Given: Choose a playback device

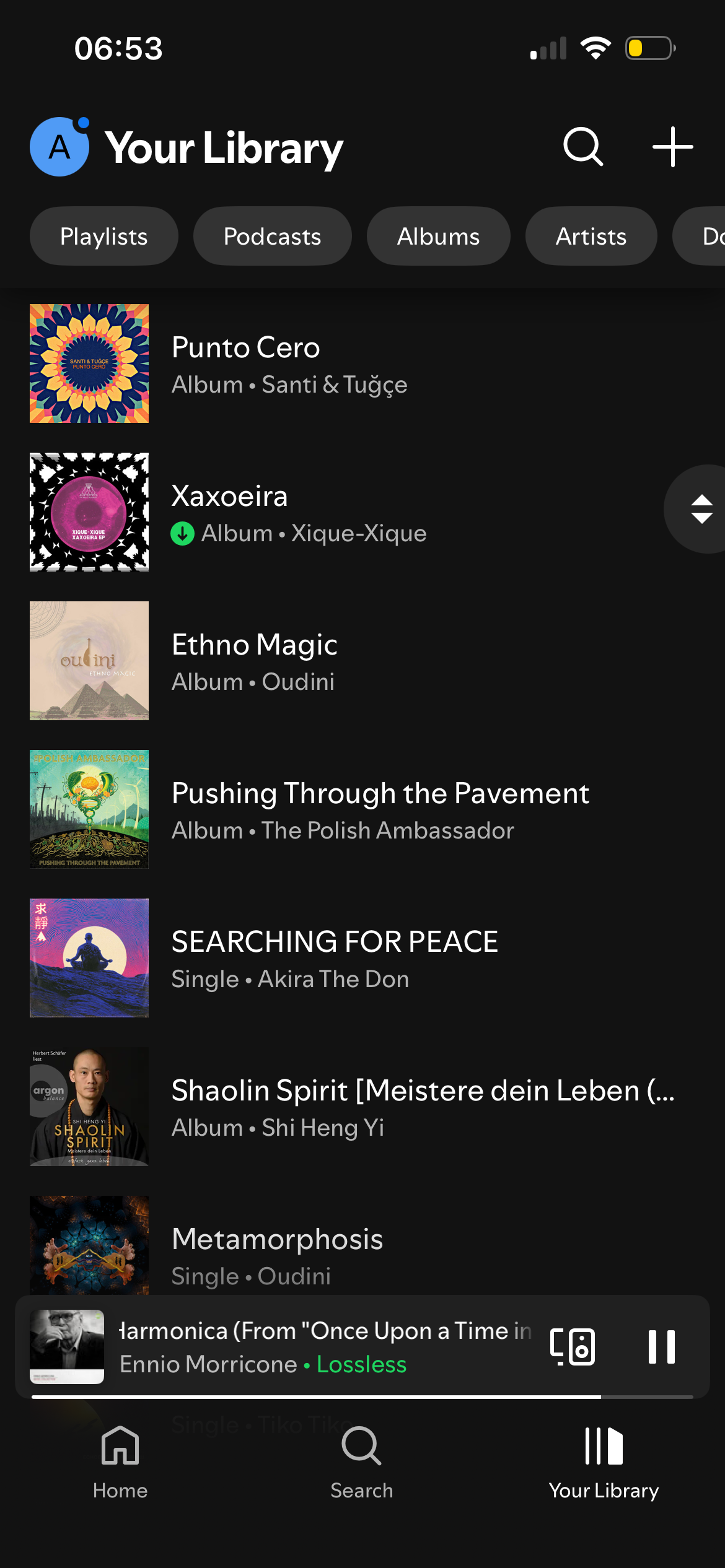Looking at the screenshot, I should click(x=573, y=1346).
